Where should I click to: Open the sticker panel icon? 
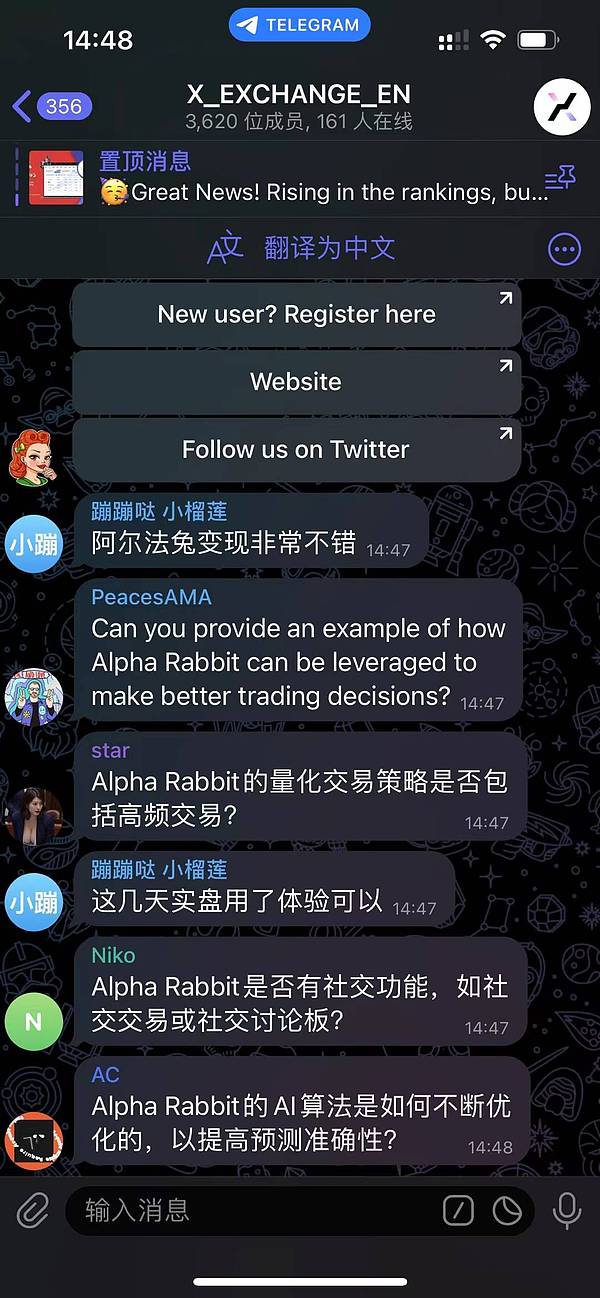[507, 1212]
